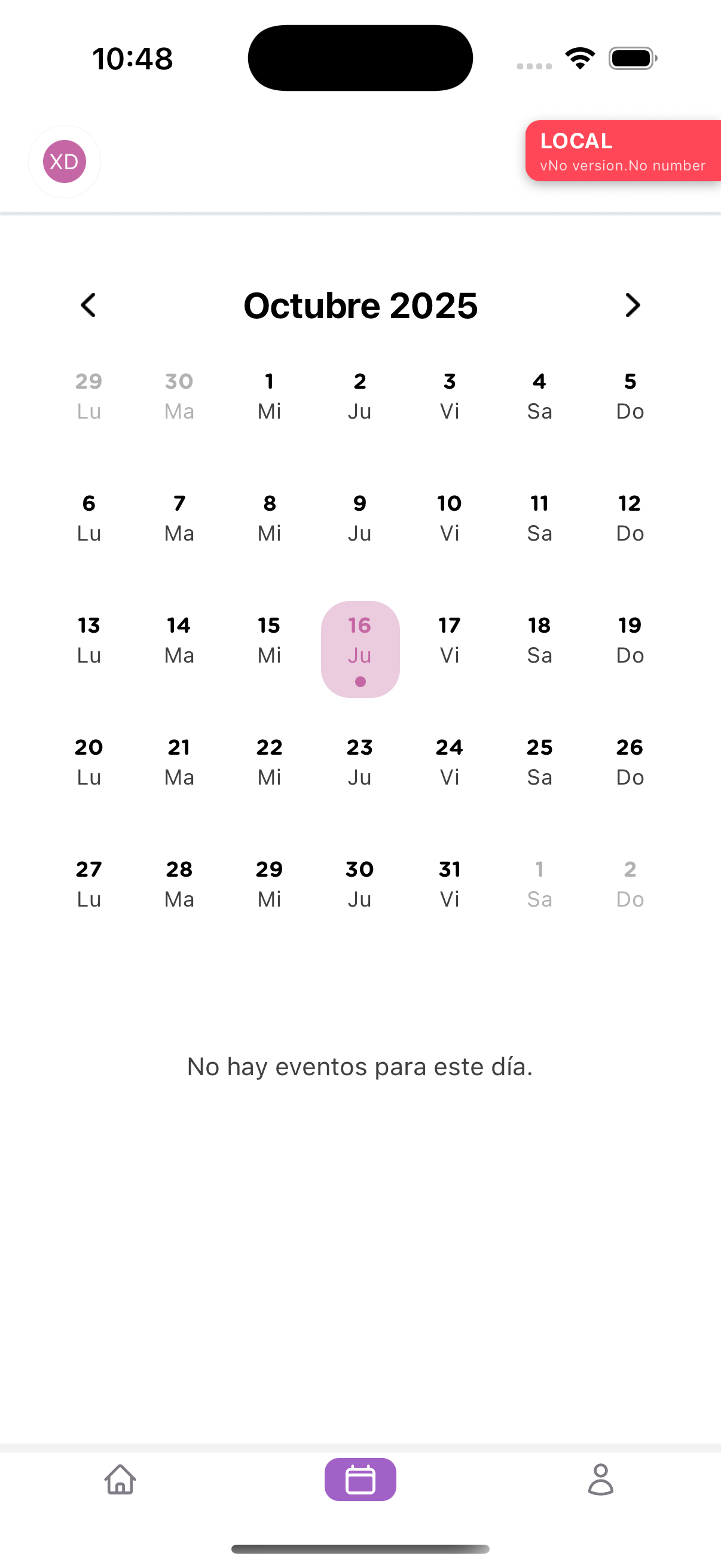Viewport: 721px width, 1568px height.
Task: Select grayed-out day 29 from September
Action: click(89, 396)
